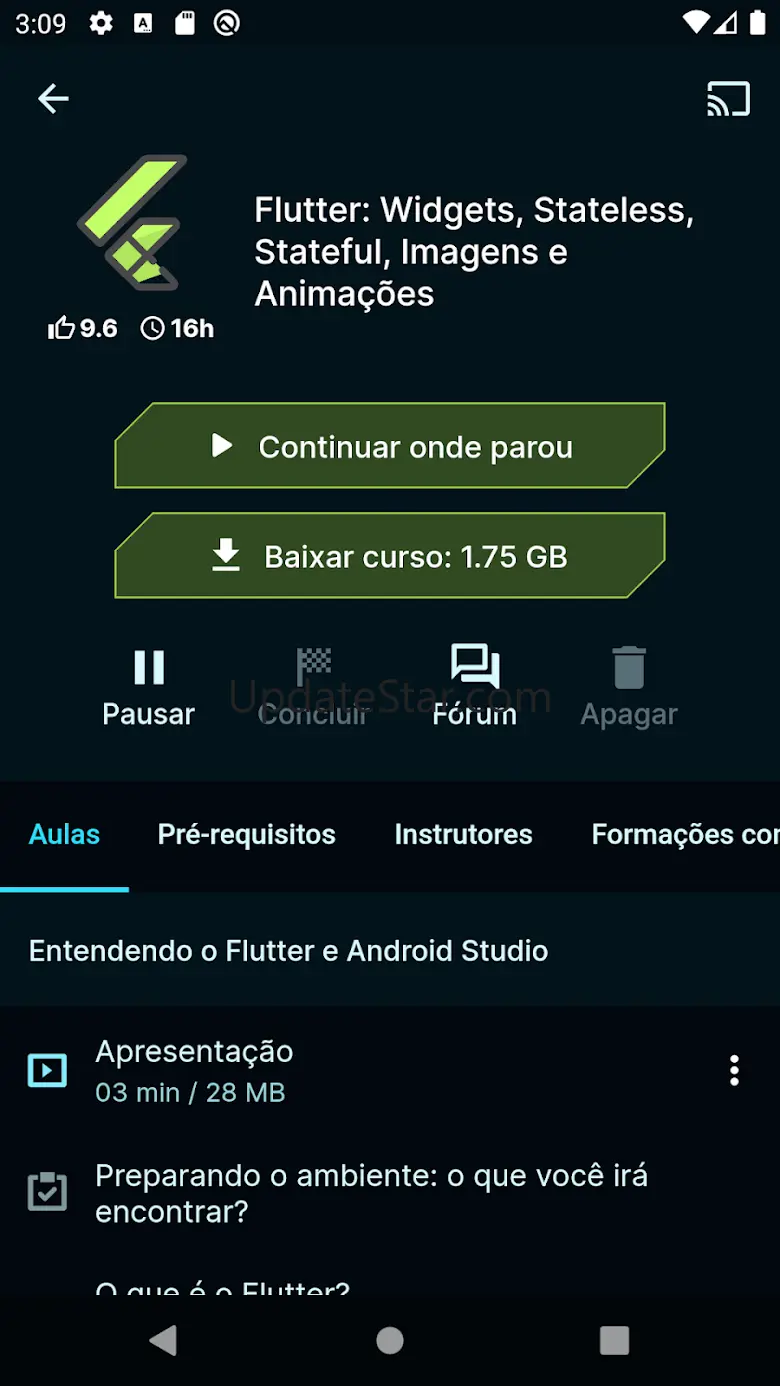Open options menu for Apresentação
The image size is (780, 1386).
(x=734, y=1070)
